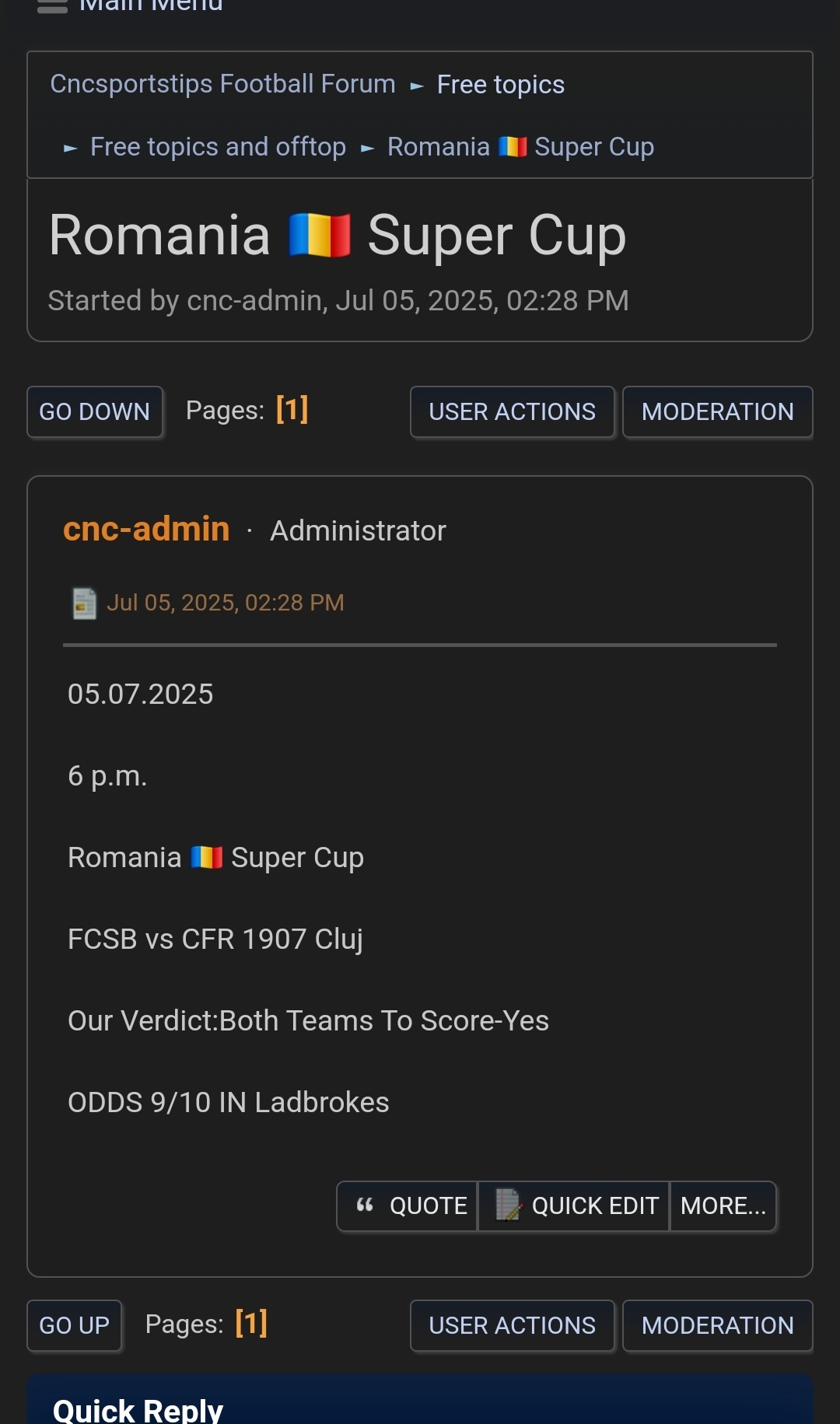840x1424 pixels.
Task: Open the Main Menu hamburger
Action: (x=129, y=5)
